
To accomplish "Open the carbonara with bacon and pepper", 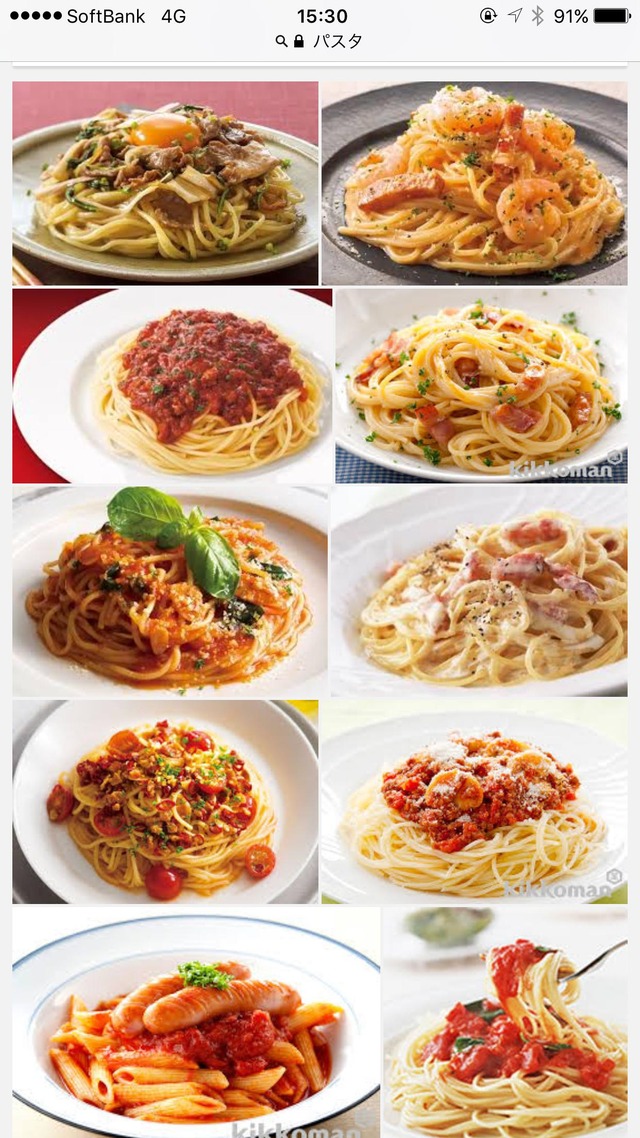I will (479, 591).
